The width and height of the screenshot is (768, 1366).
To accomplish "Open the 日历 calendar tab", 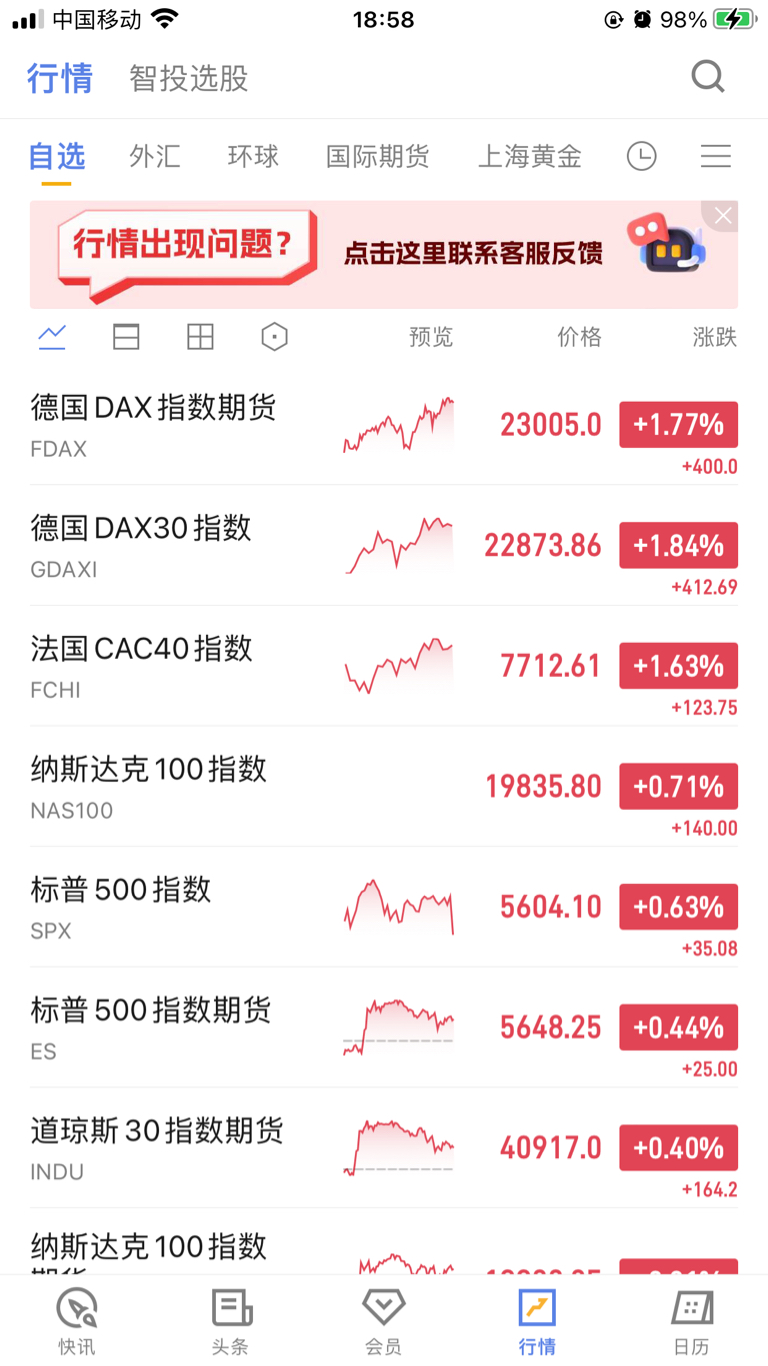I will pyautogui.click(x=691, y=1321).
